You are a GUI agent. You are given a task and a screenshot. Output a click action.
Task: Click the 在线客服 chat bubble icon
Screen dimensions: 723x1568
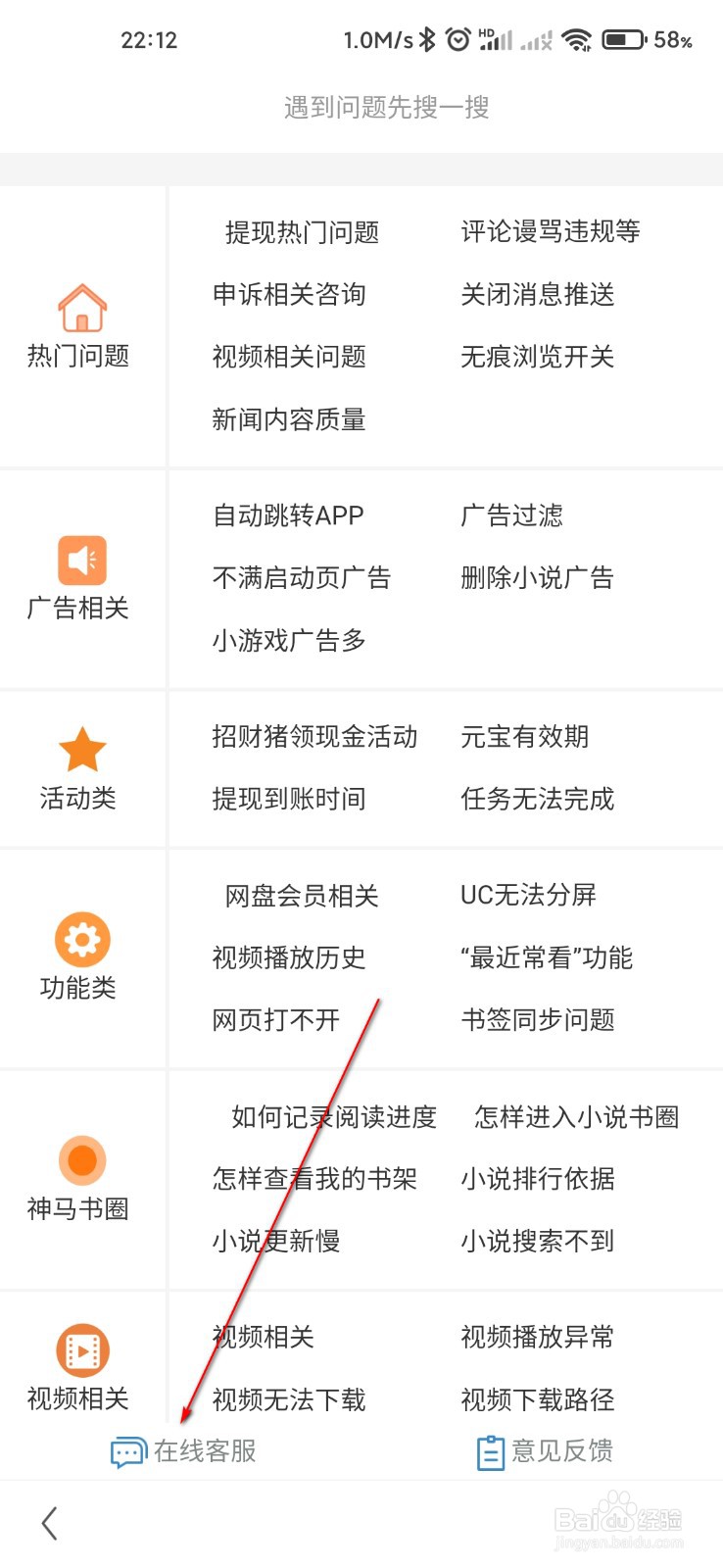tap(127, 1451)
